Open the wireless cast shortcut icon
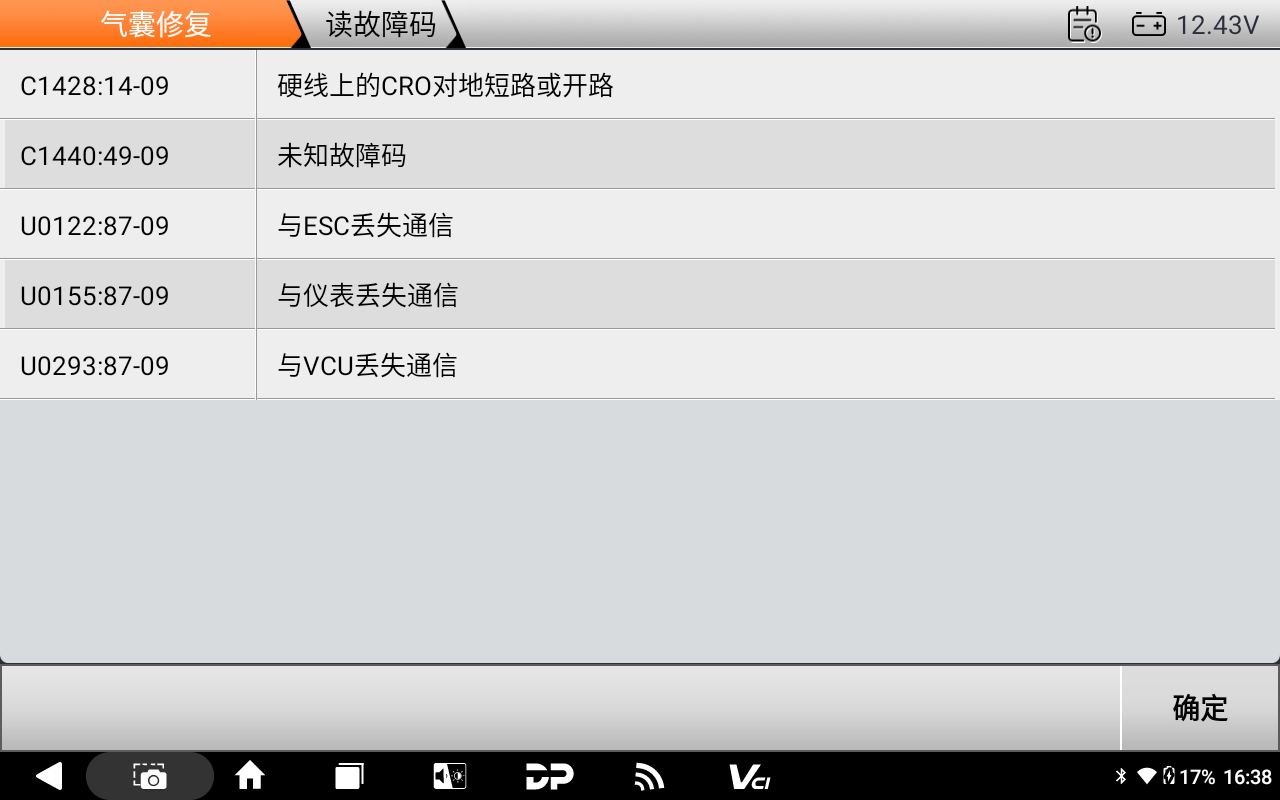1280x800 pixels. [649, 776]
